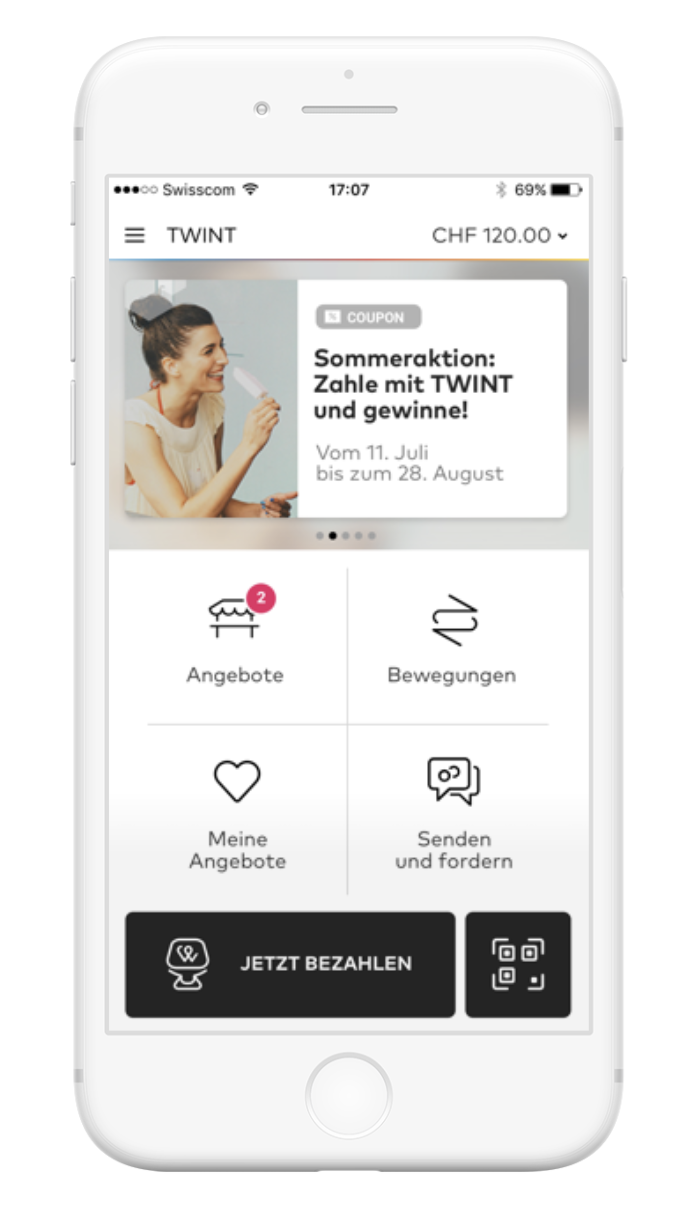Tap the JETZT BEZAHLEN button
Screen dimensions: 700x1232
[x=290, y=964]
